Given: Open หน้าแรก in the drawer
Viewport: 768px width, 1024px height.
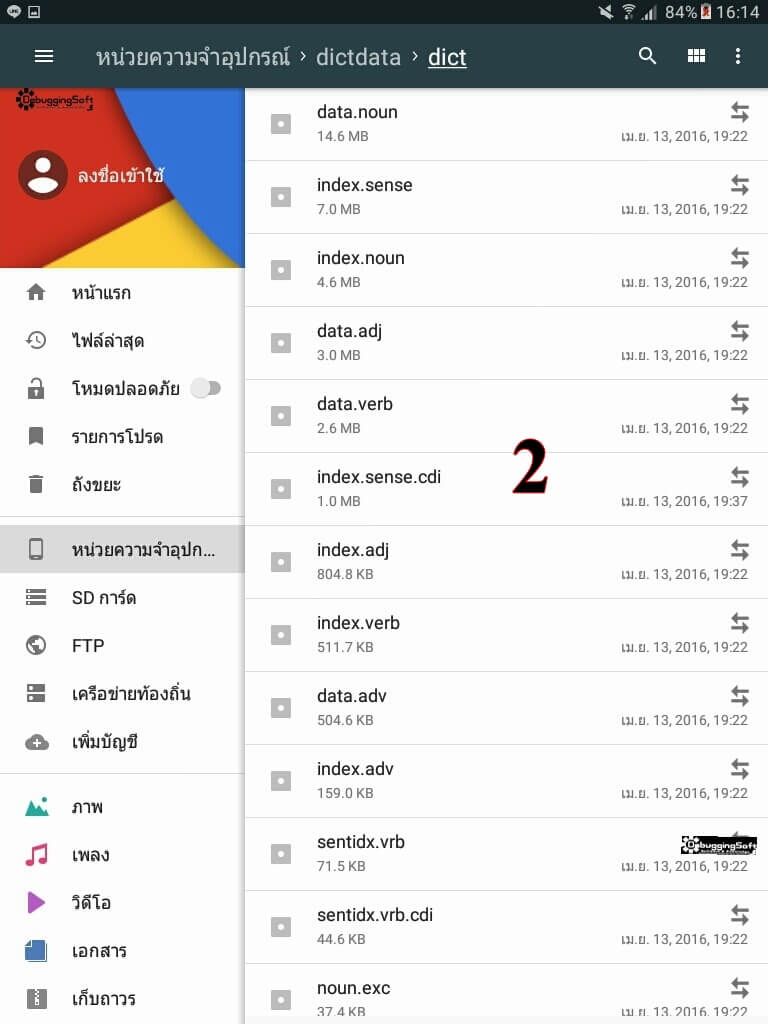Looking at the screenshot, I should point(101,293).
